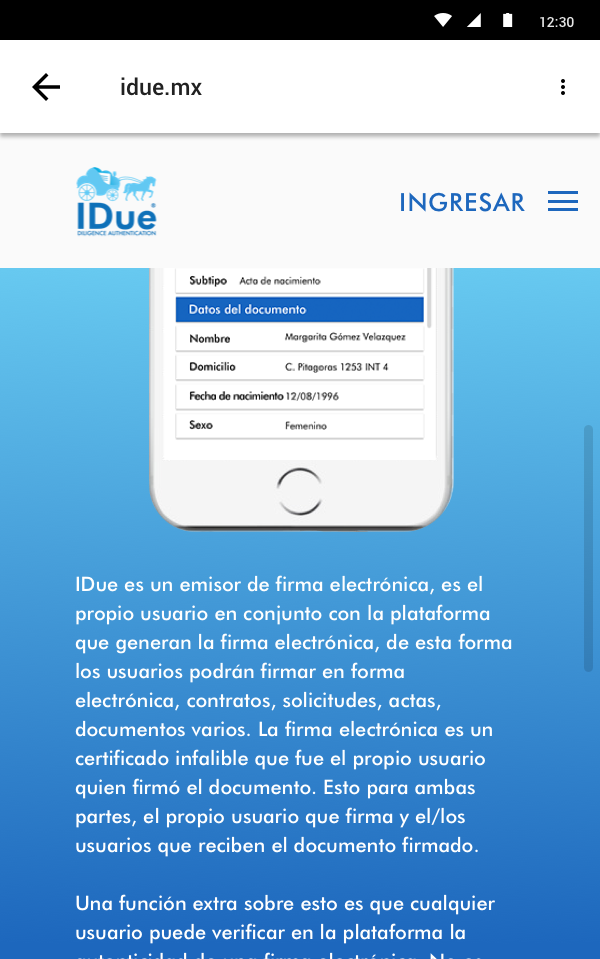Image resolution: width=600 pixels, height=959 pixels.
Task: Tap the INGRESAR login link
Action: tap(461, 202)
